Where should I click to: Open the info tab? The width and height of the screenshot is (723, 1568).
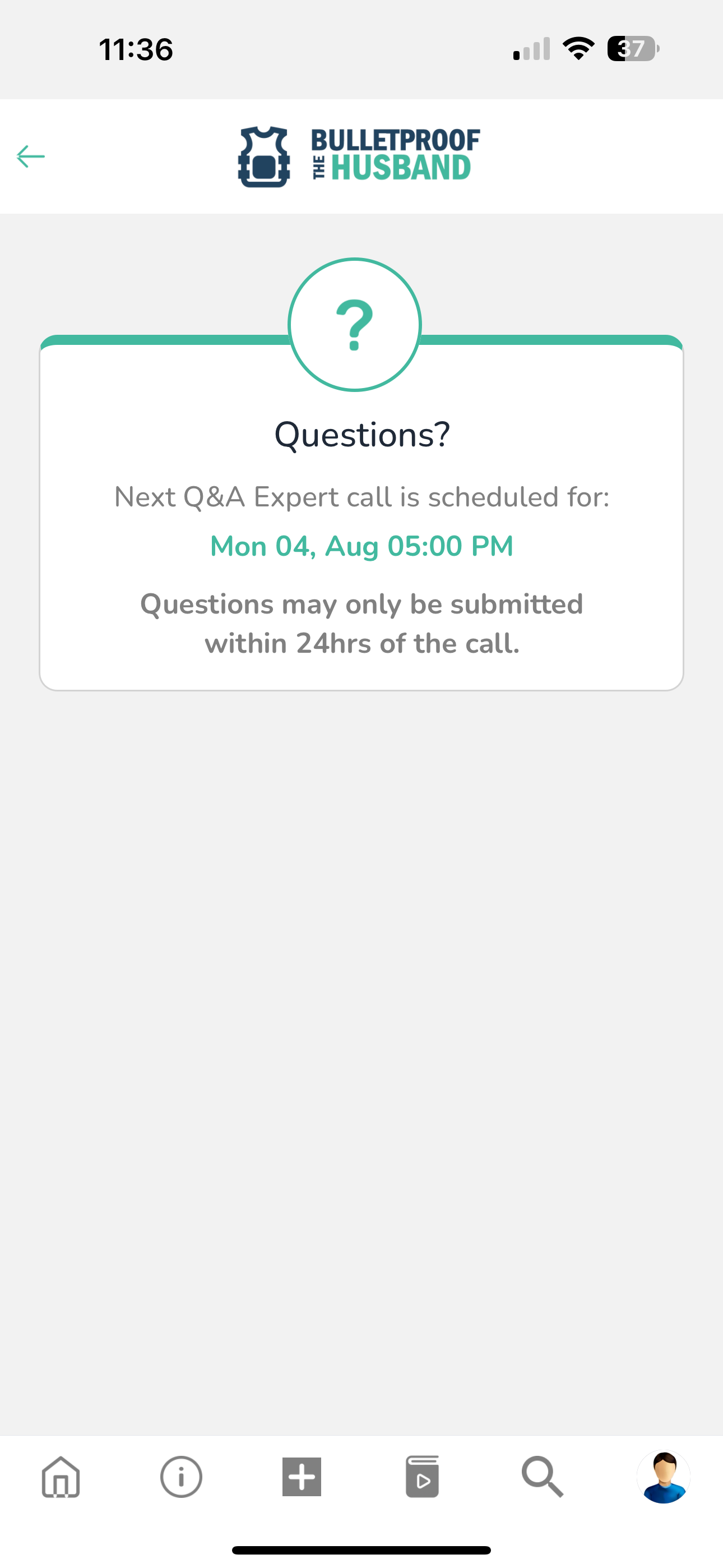point(180,1477)
